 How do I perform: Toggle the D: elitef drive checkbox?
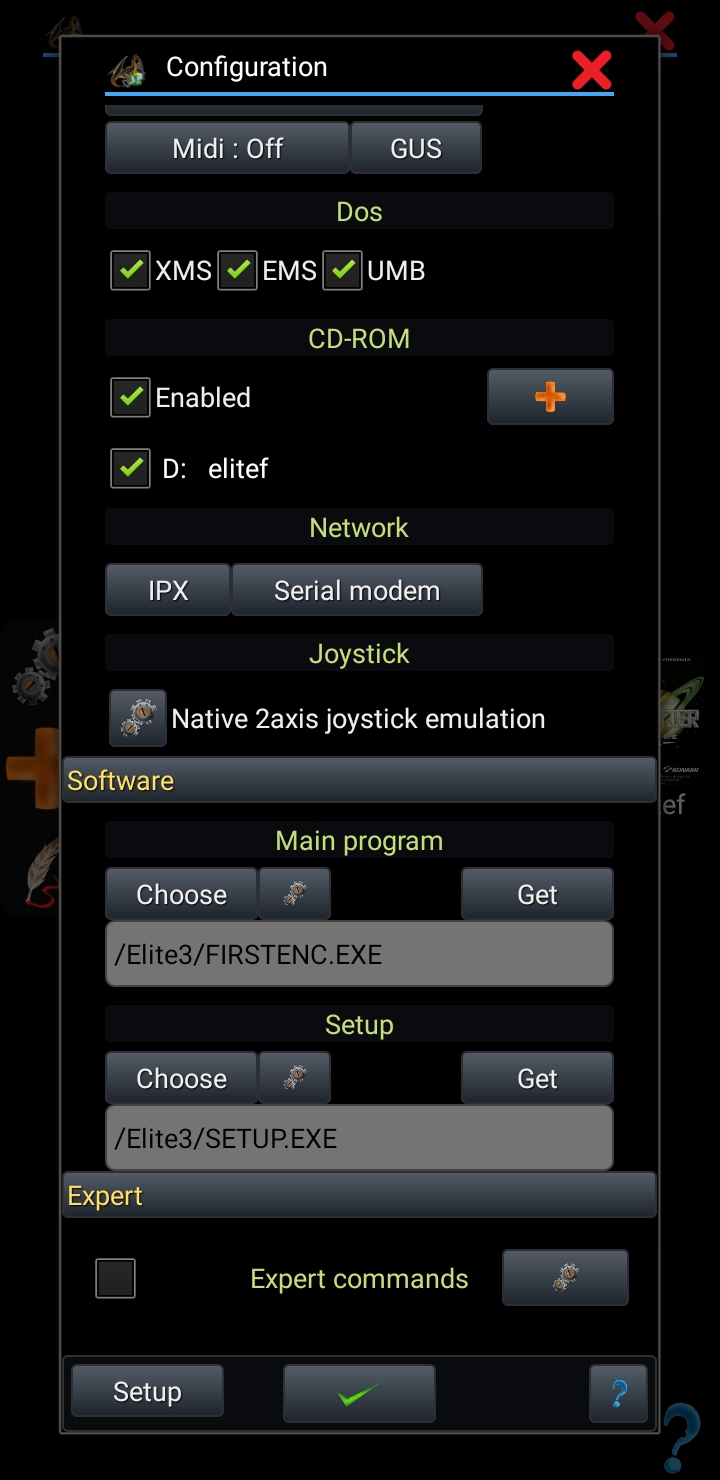pos(130,468)
